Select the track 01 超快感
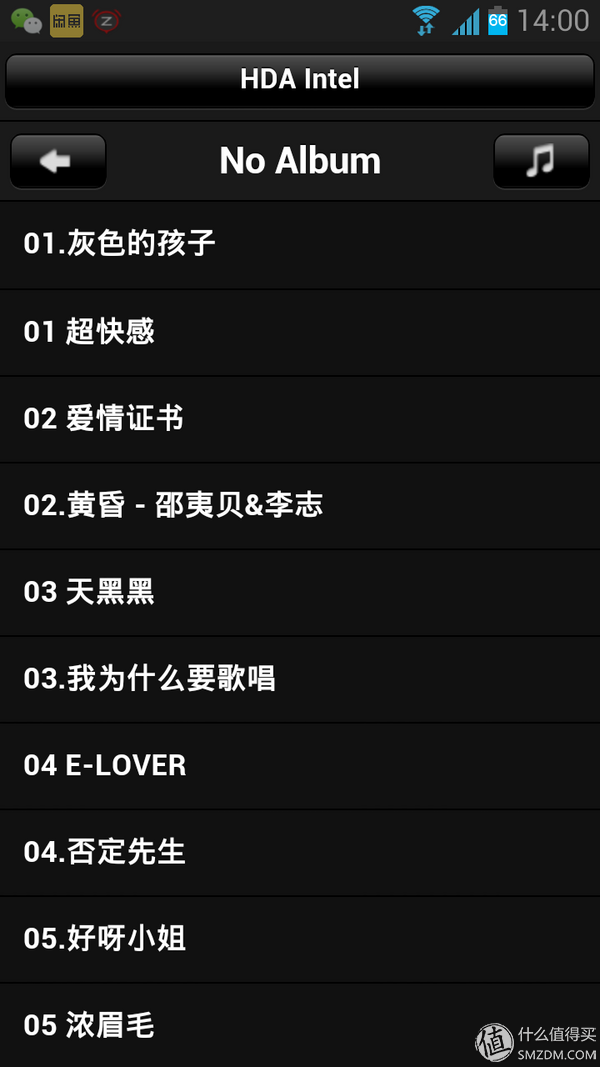The image size is (600, 1067). coord(300,332)
